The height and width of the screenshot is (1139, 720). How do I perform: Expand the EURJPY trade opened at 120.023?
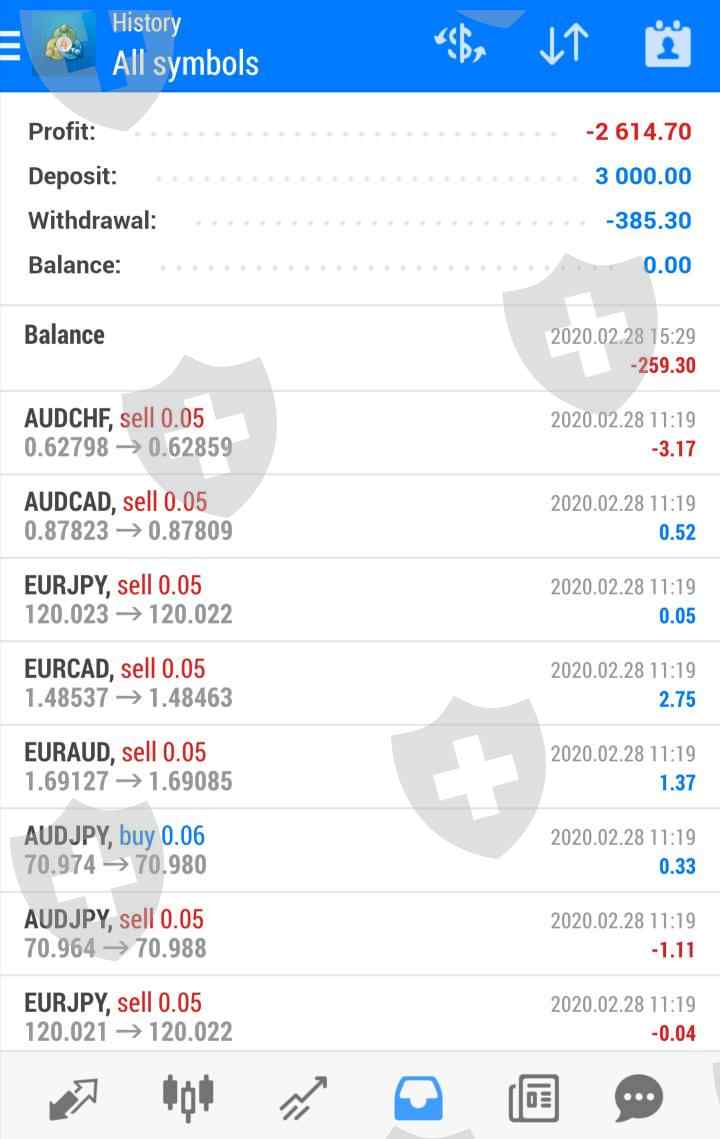pos(360,600)
